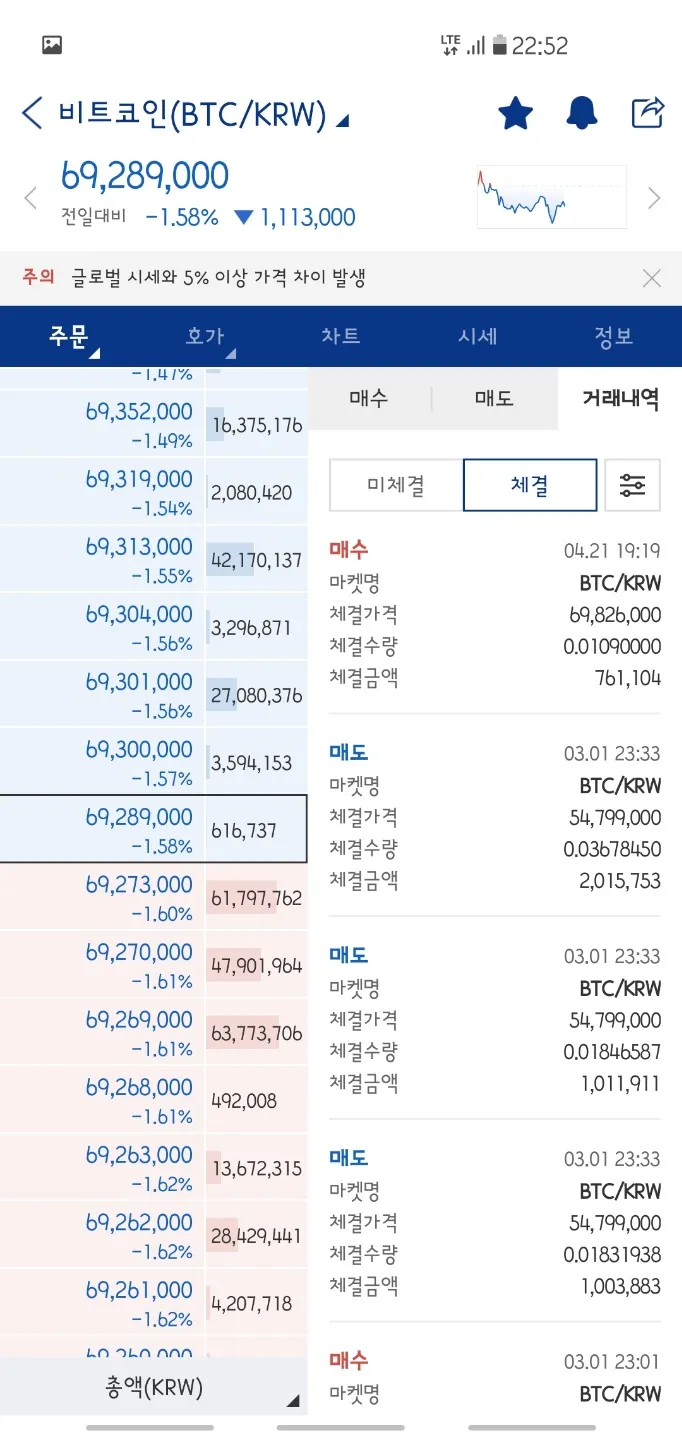Image resolution: width=682 pixels, height=1440 pixels.
Task: Dismiss the 주의 global price warning banner
Action: [652, 278]
